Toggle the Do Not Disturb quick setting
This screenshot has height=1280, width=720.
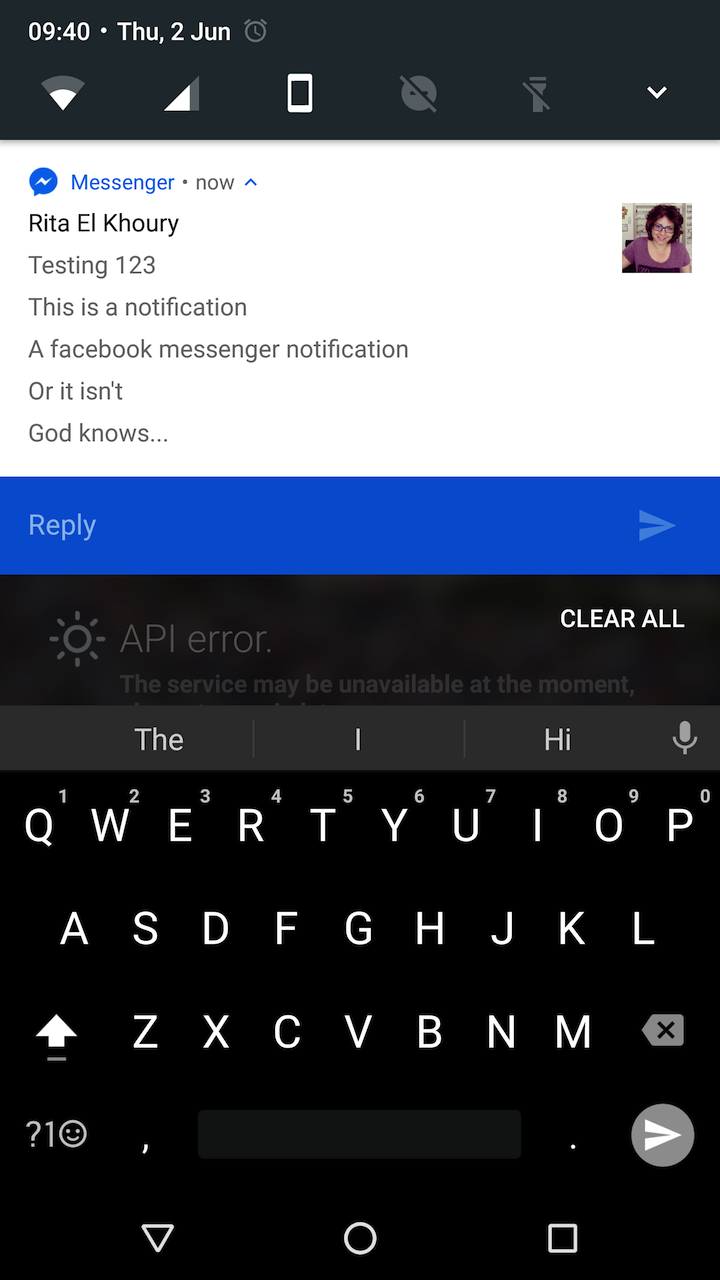coord(419,94)
